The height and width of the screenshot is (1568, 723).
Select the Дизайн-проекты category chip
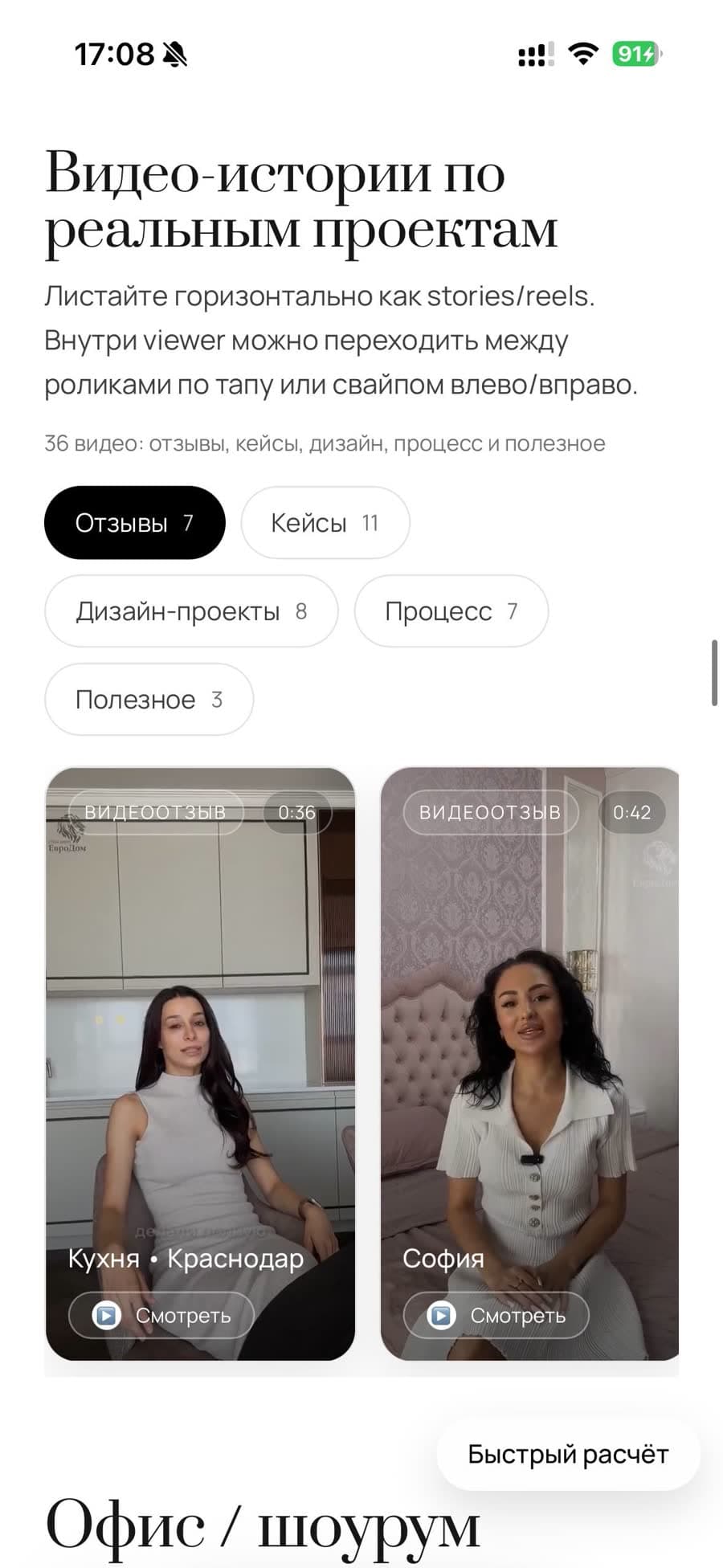coord(190,611)
